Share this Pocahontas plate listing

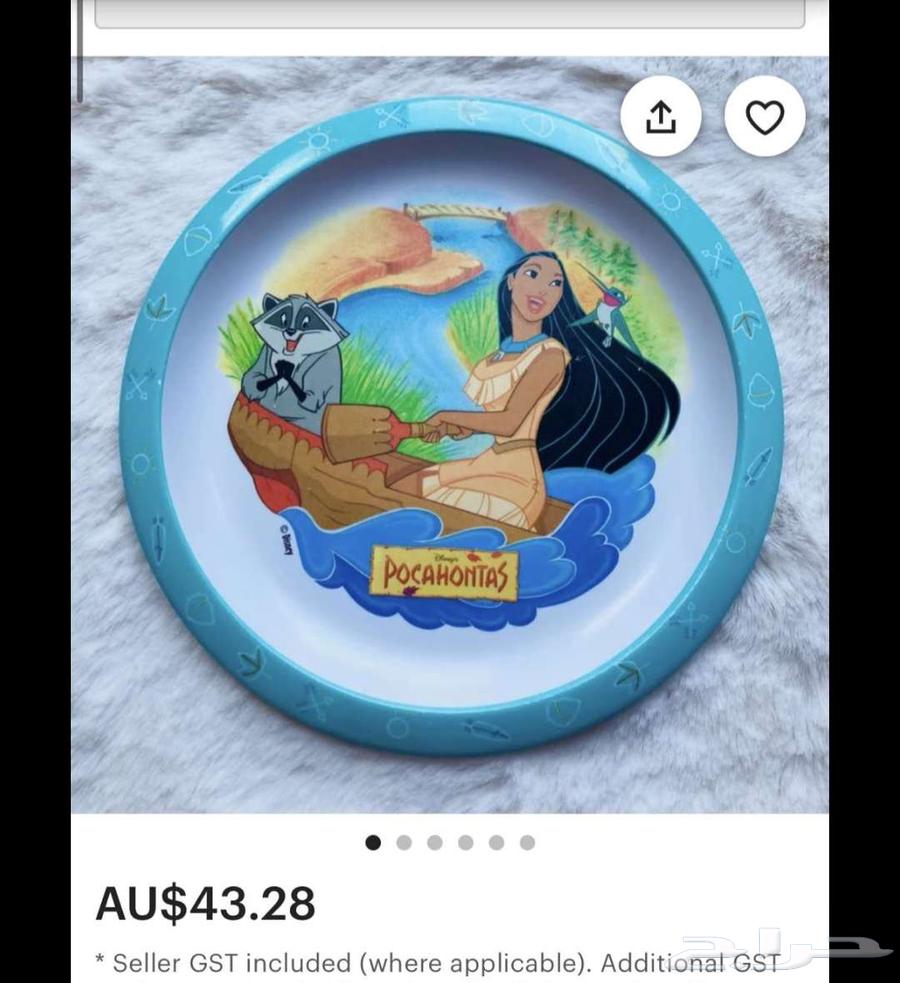point(660,117)
